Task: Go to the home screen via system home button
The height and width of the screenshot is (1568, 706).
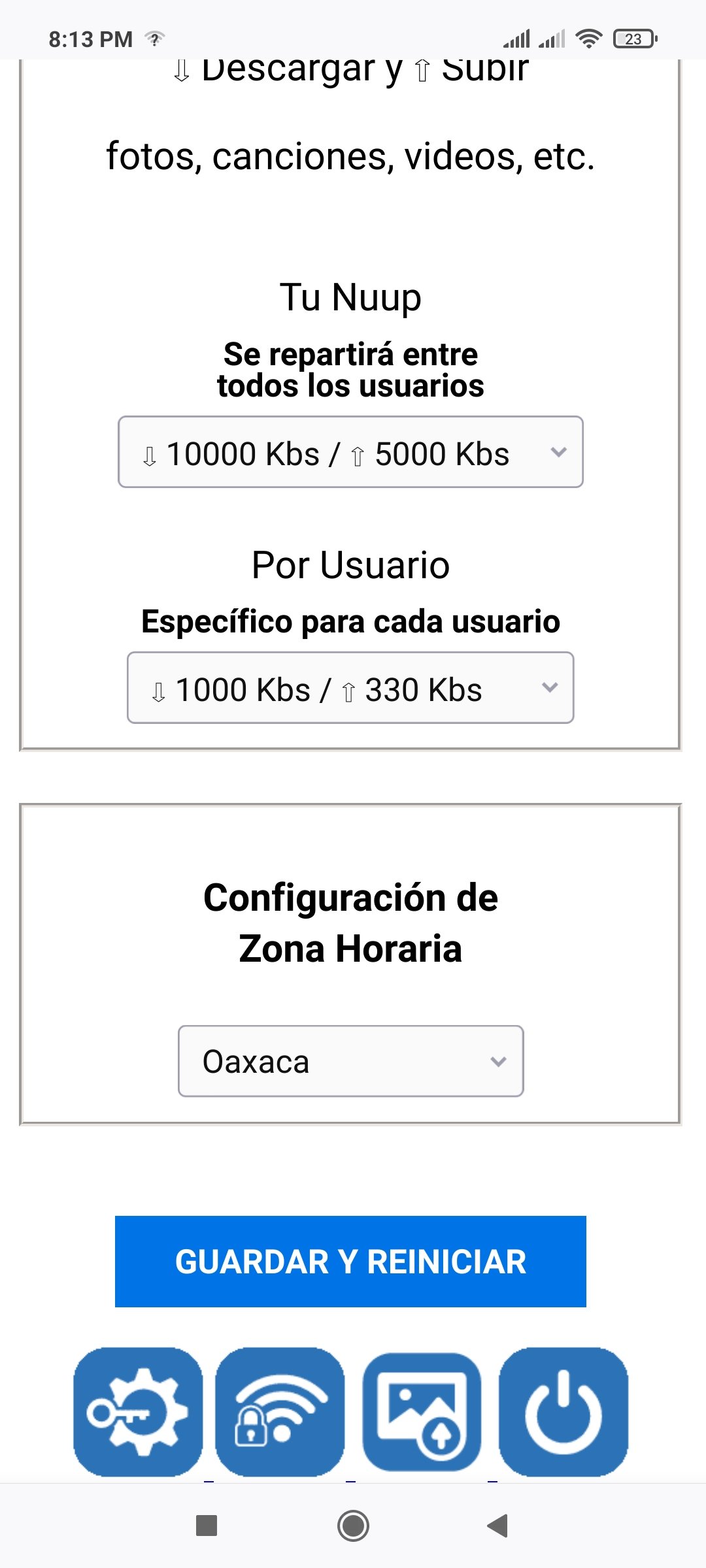Action: [x=353, y=1526]
